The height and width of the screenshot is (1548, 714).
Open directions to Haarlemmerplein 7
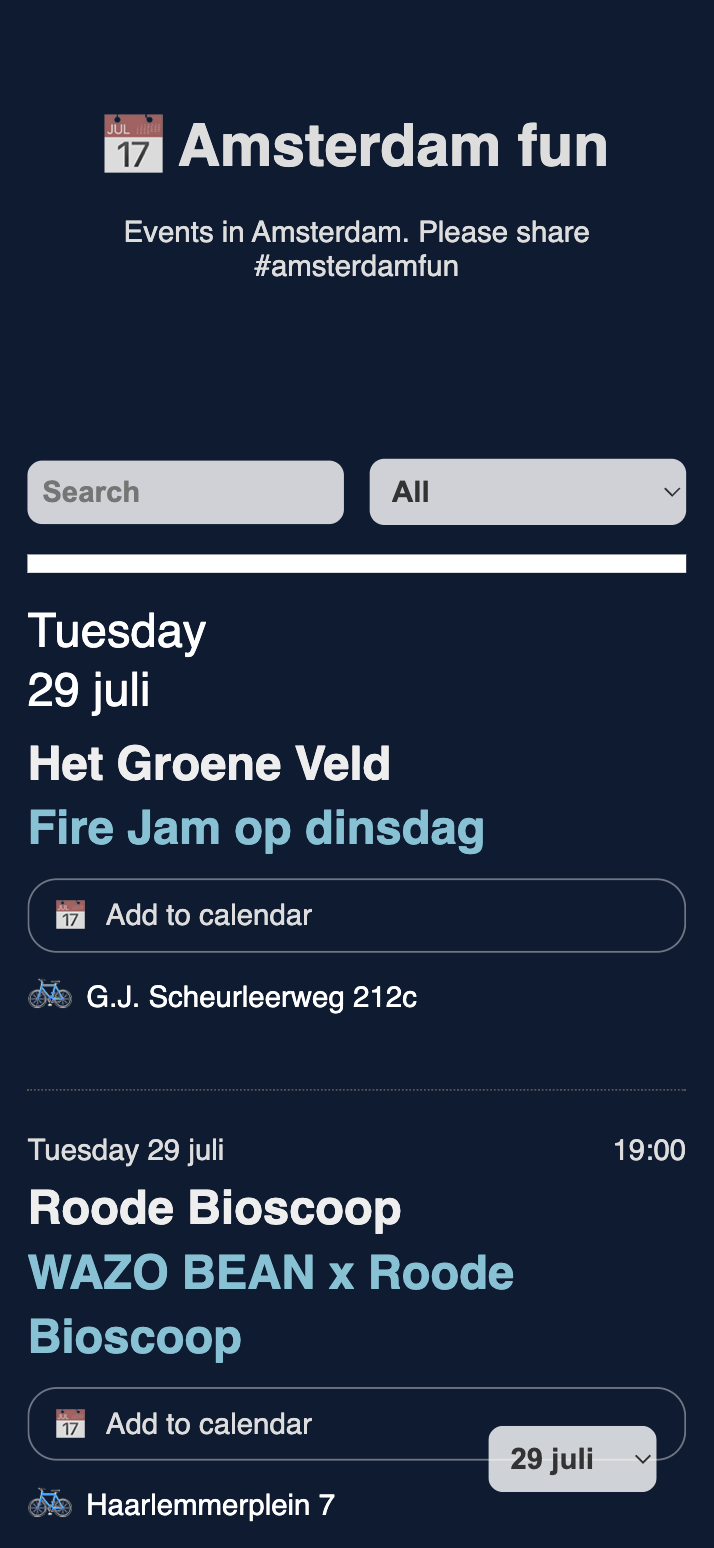coord(182,1504)
